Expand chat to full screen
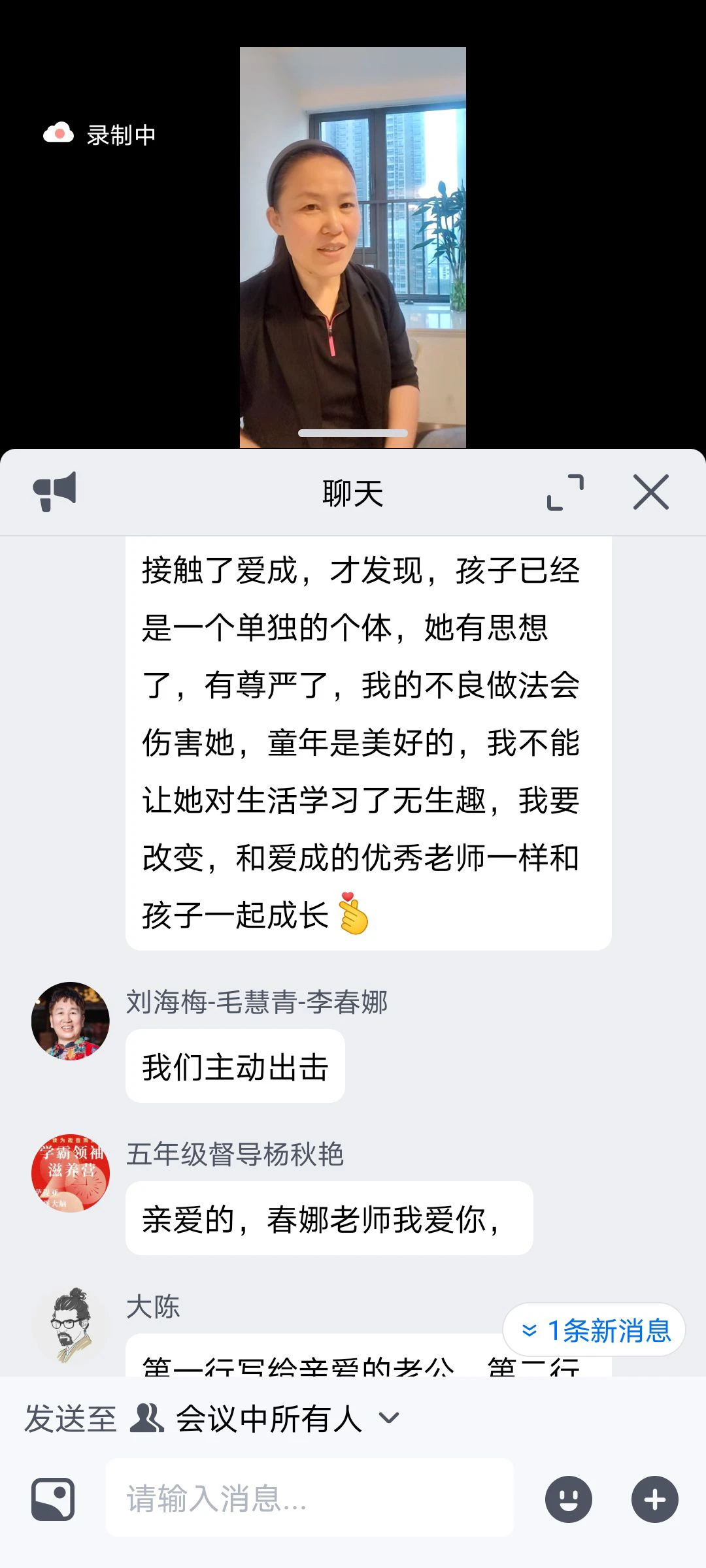Screen dimensions: 706x1568 [x=565, y=492]
